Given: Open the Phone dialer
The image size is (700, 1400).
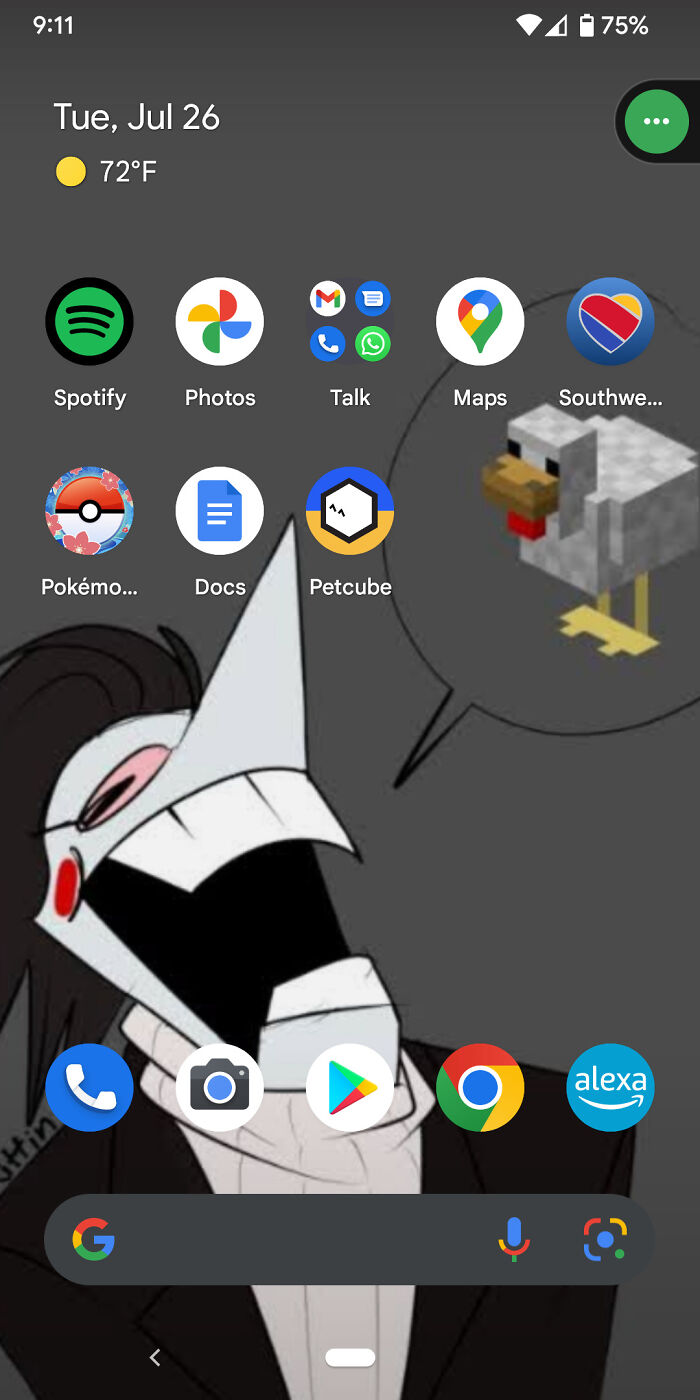Looking at the screenshot, I should tap(89, 1088).
